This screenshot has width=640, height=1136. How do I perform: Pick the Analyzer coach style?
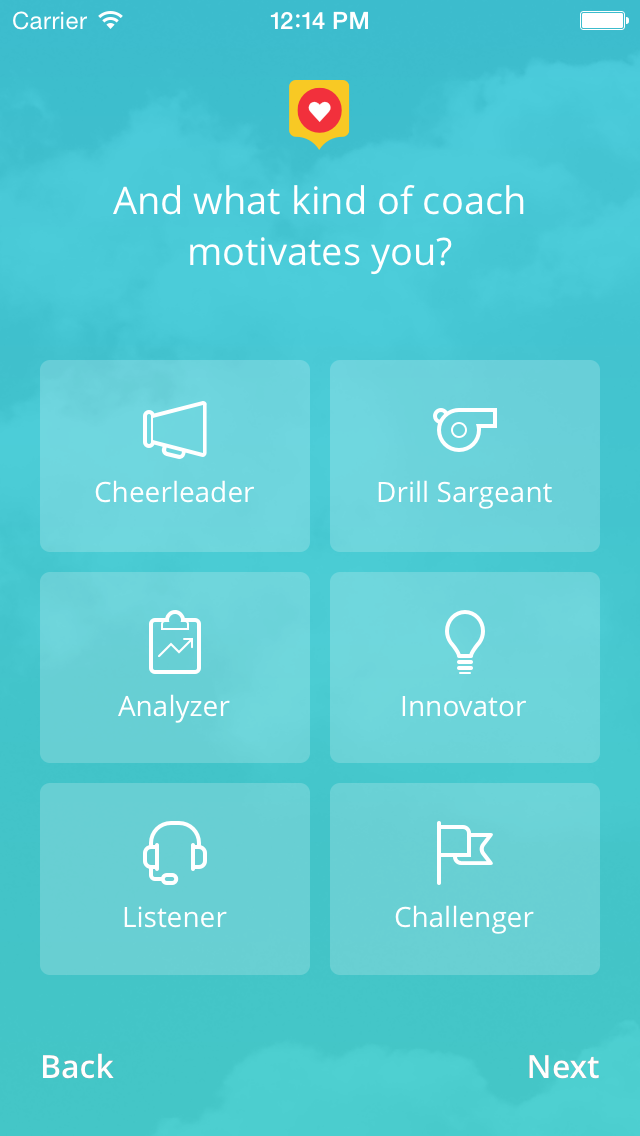[175, 667]
